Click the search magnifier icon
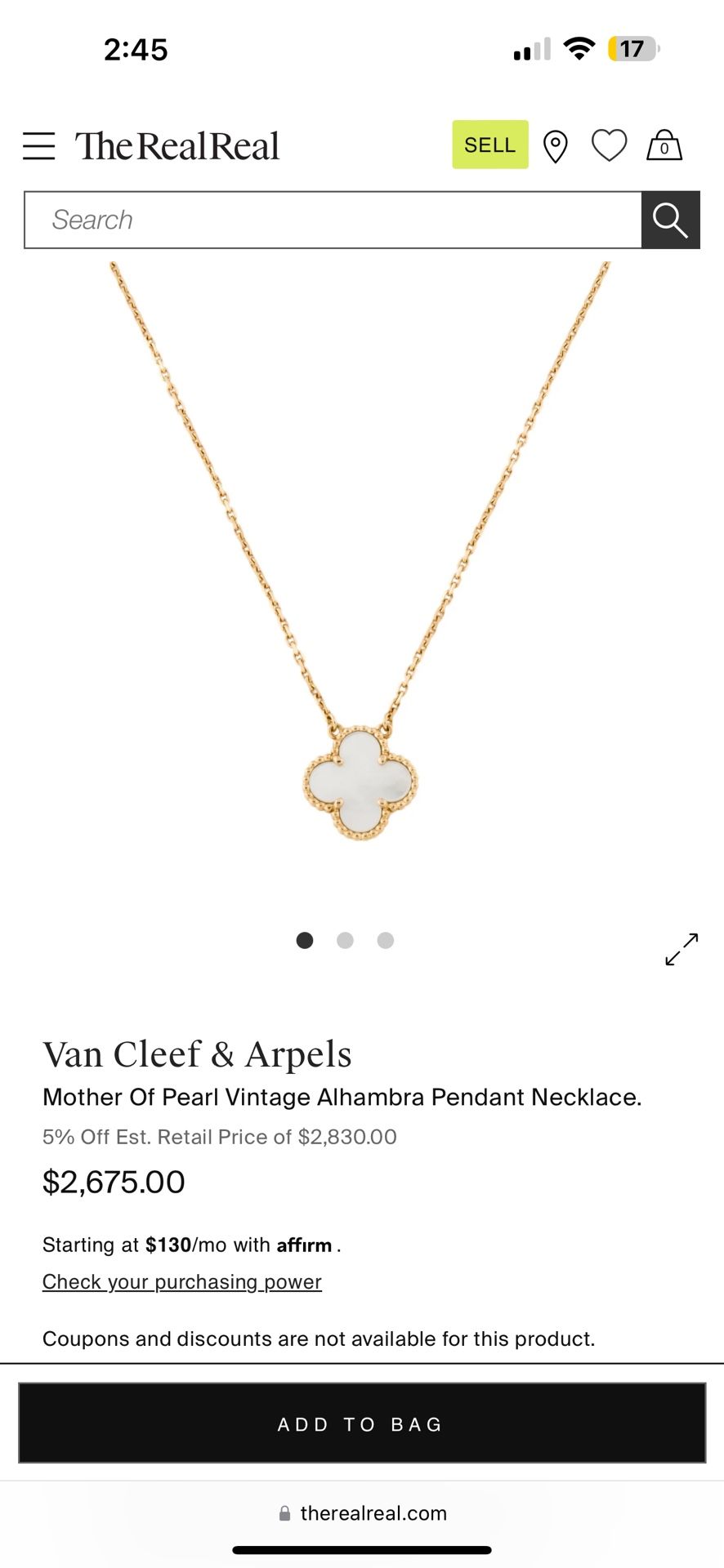The height and width of the screenshot is (1568, 724). click(670, 220)
